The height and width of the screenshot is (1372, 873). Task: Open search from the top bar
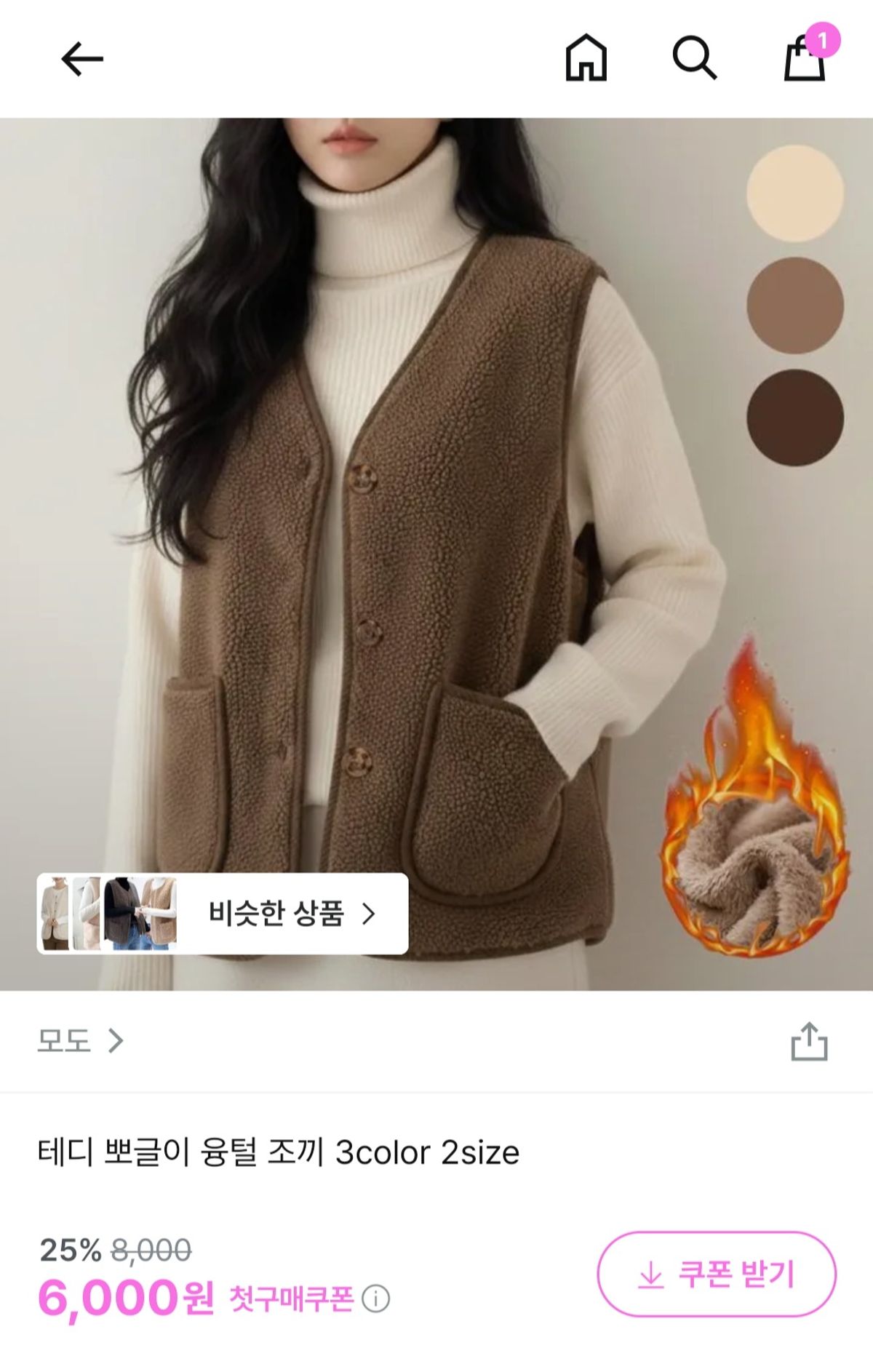694,58
